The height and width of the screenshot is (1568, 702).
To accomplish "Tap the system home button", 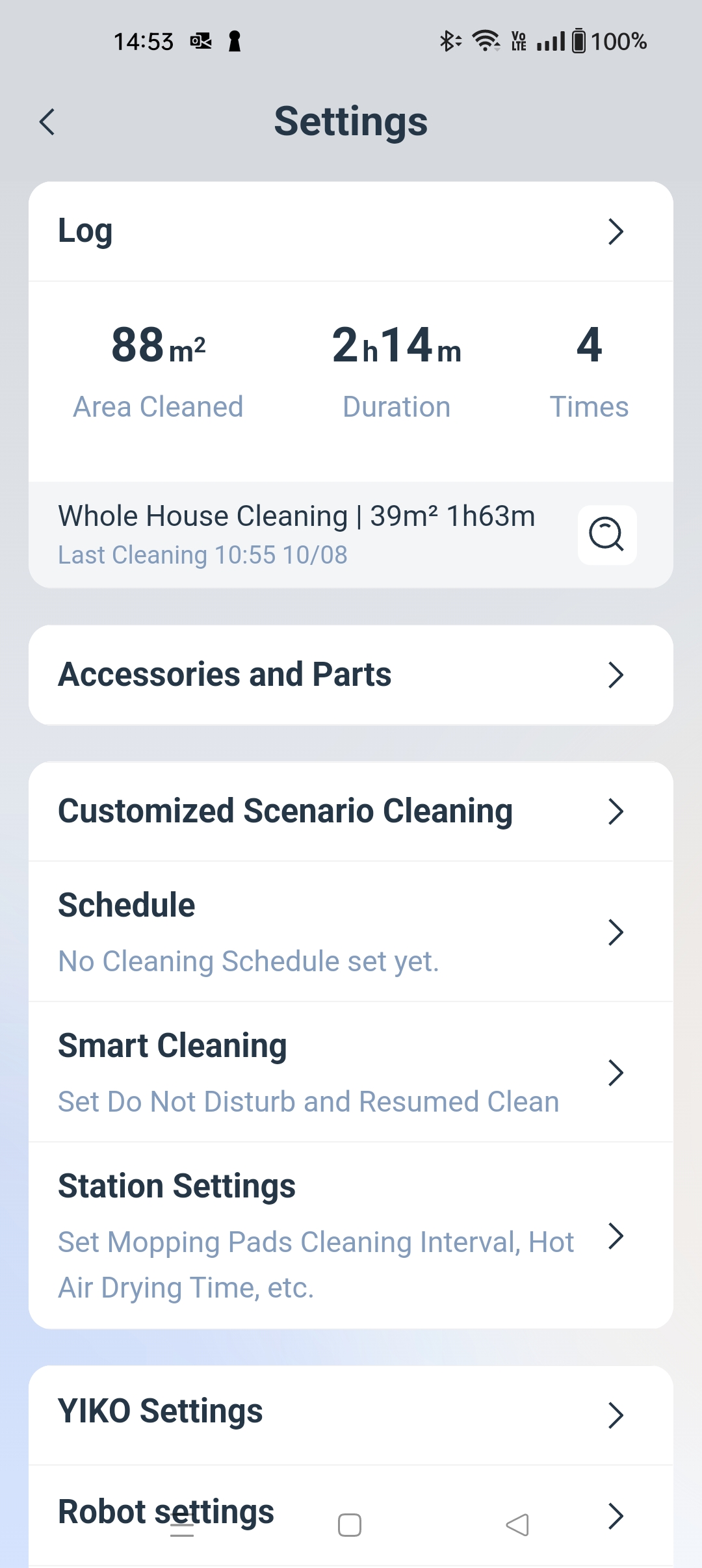I will pyautogui.click(x=350, y=1525).
